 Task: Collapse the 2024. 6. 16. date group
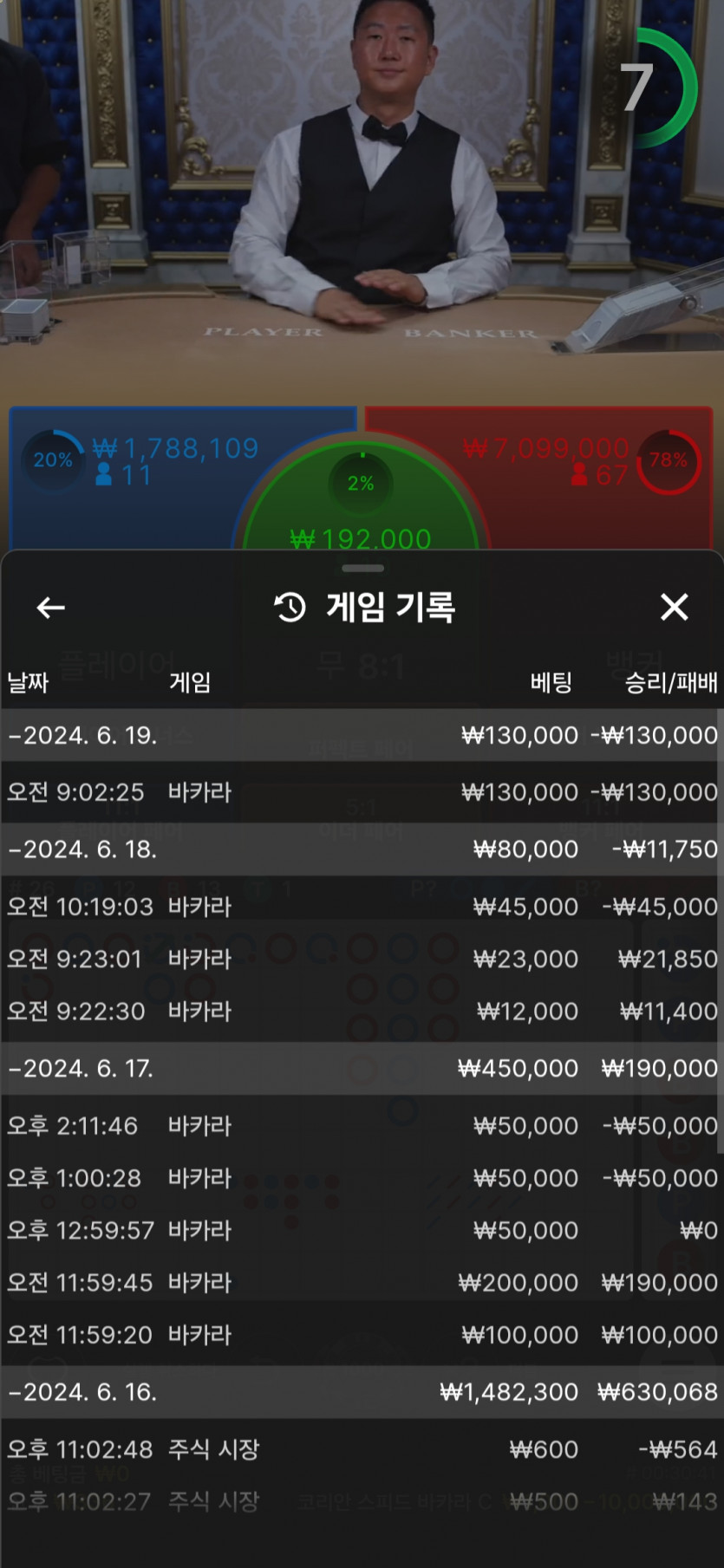pyautogui.click(x=360, y=1392)
